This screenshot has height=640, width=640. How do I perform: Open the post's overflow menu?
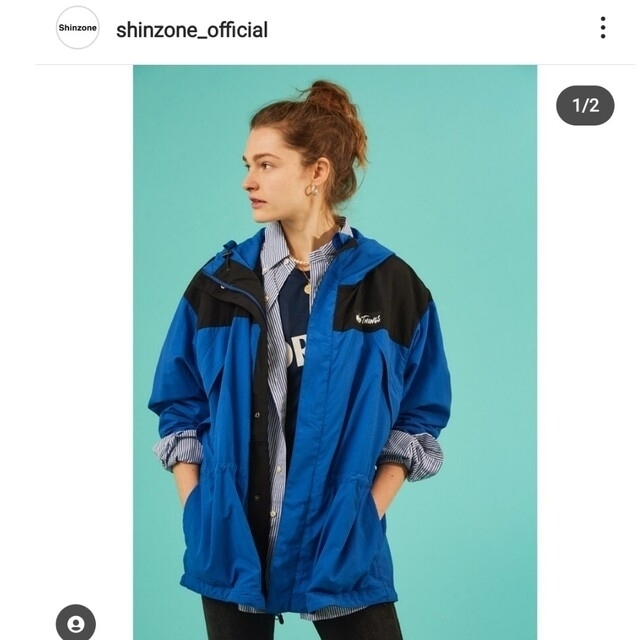603,28
